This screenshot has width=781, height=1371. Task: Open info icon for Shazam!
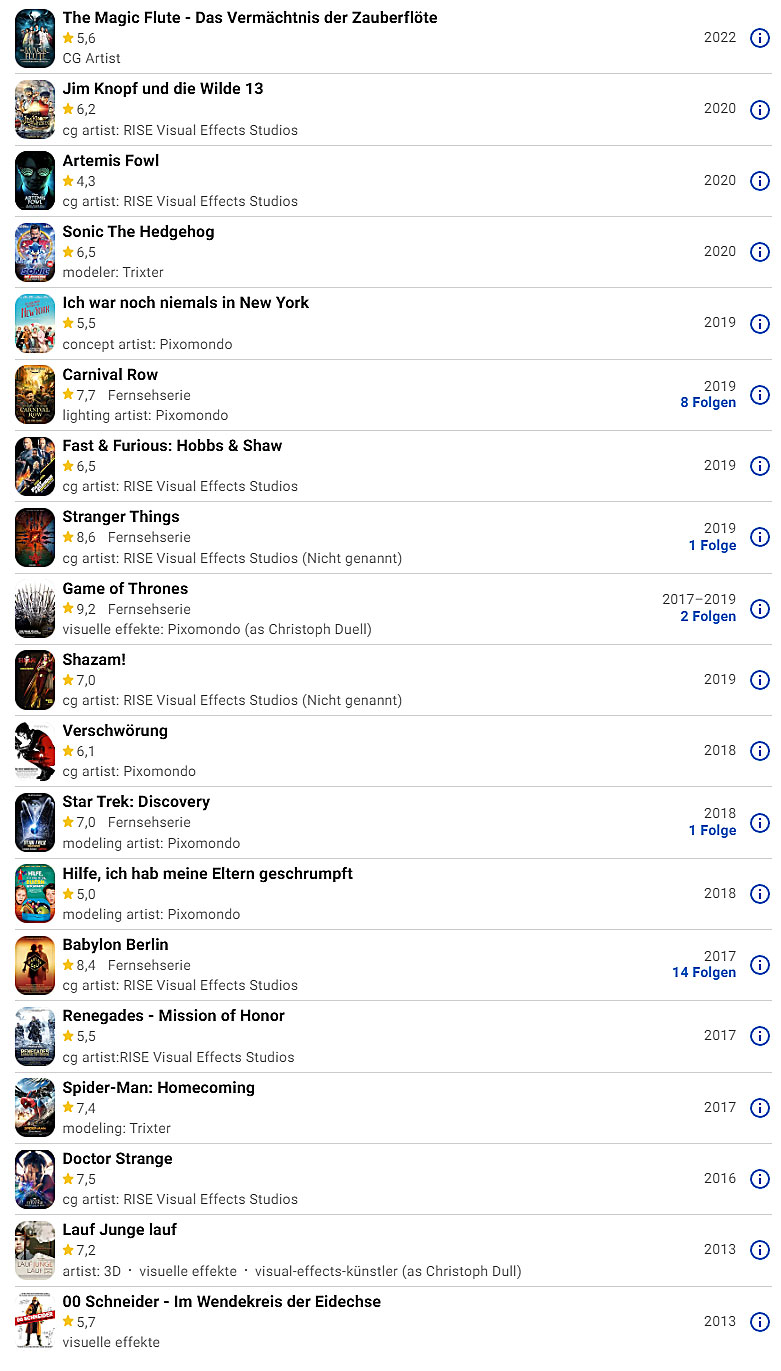click(759, 680)
